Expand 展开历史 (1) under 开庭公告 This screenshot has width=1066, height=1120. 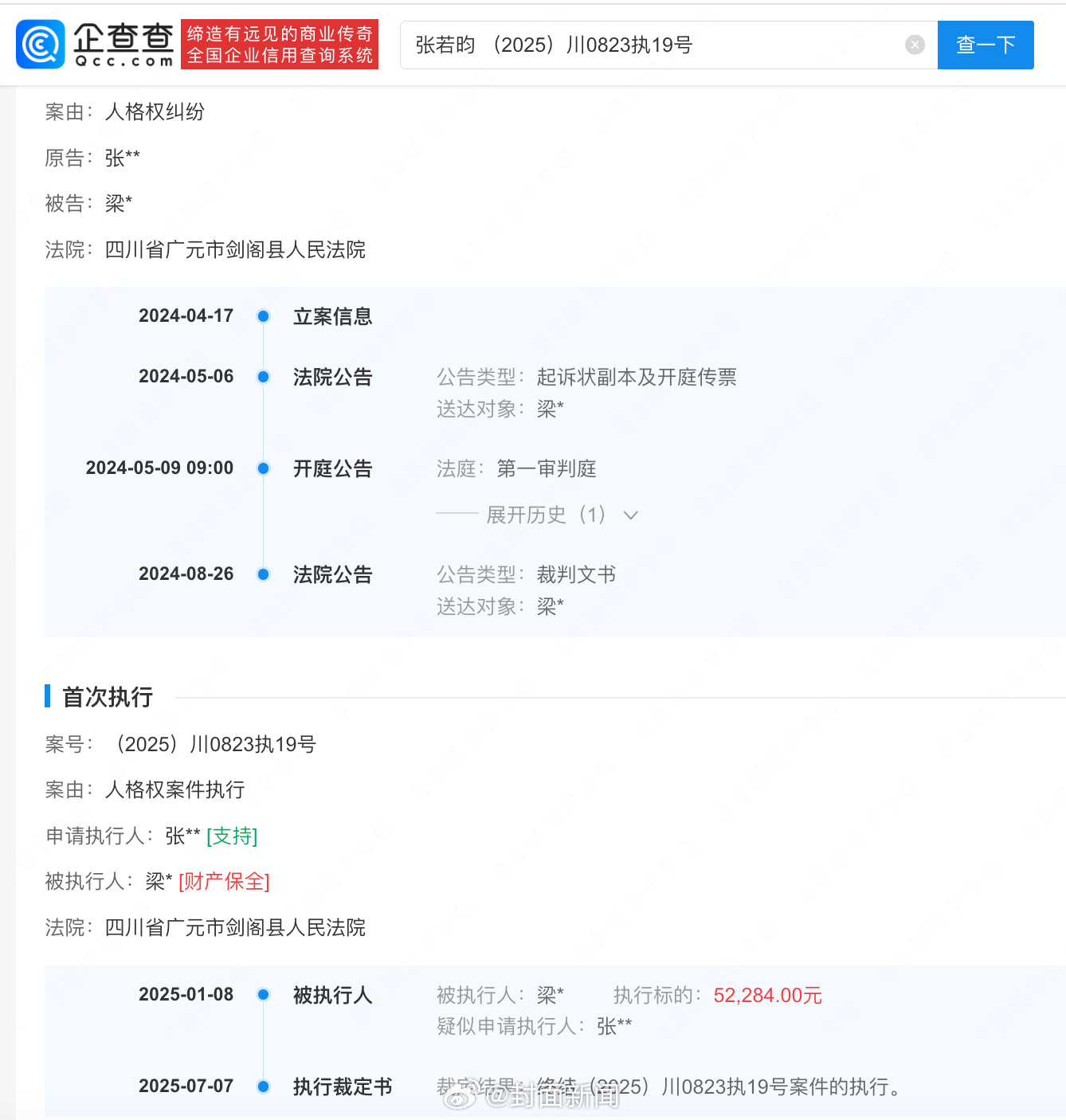pyautogui.click(x=562, y=515)
